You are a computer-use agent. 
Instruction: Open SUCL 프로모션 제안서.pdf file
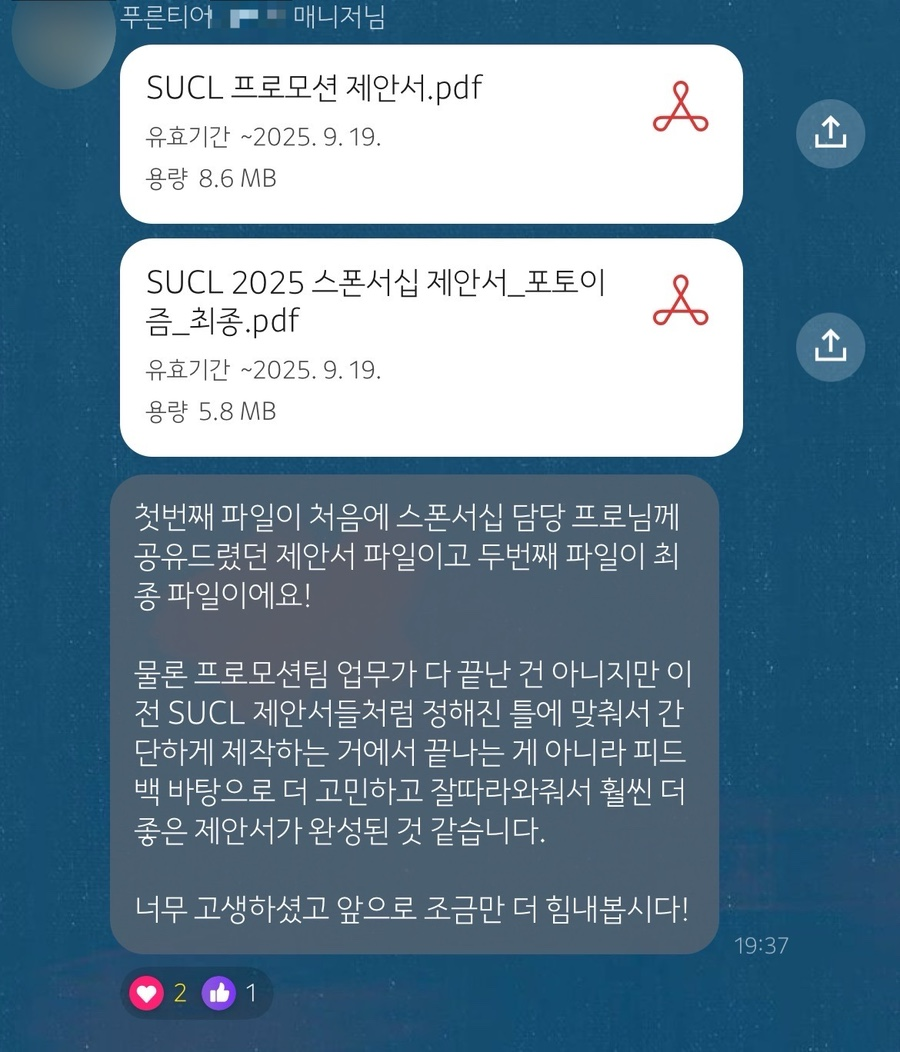click(x=430, y=133)
